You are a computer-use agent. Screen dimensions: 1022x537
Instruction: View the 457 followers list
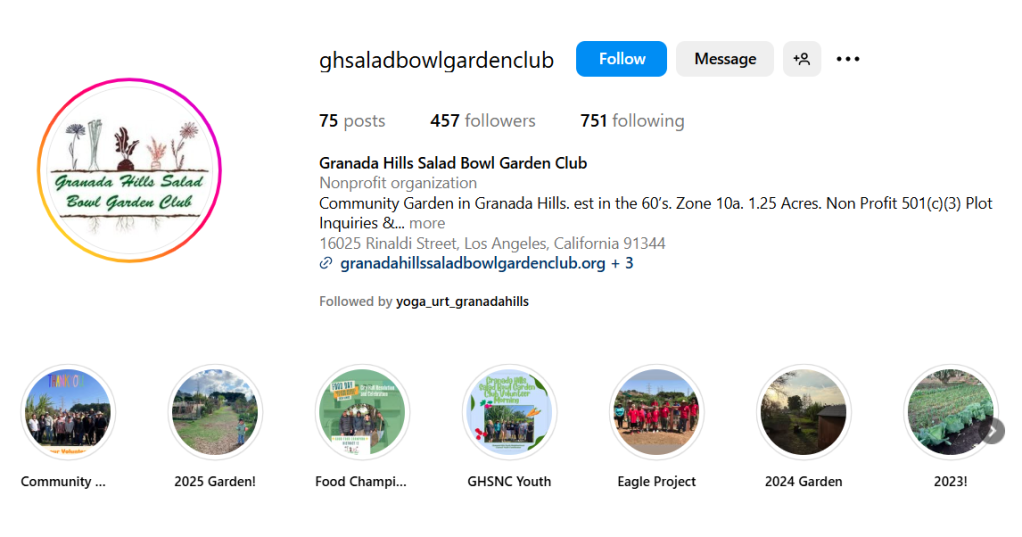483,121
